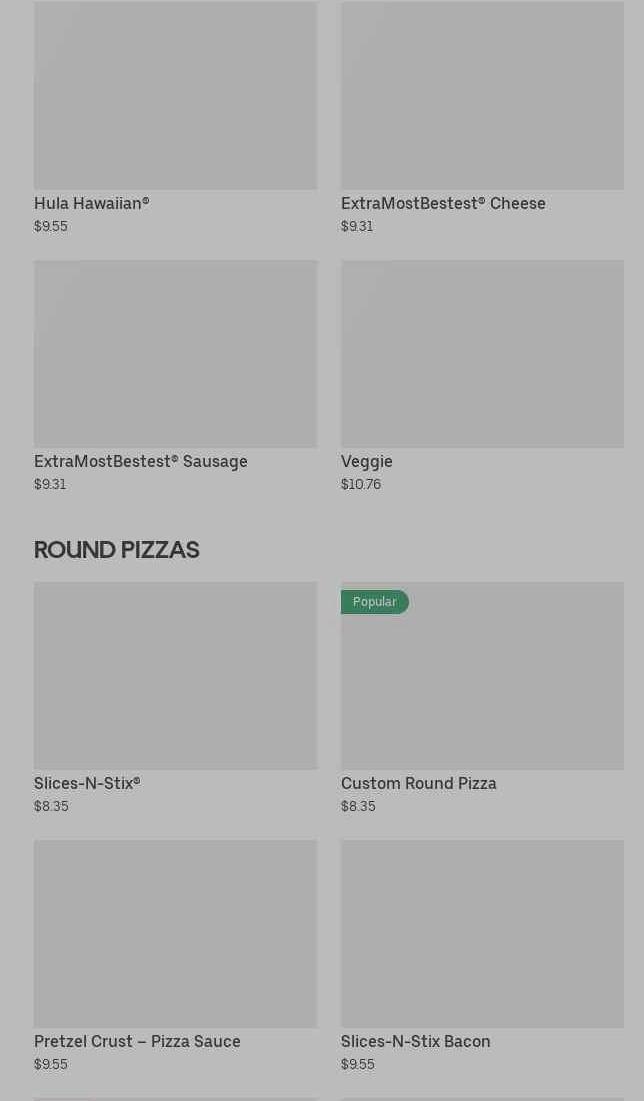The height and width of the screenshot is (1101, 644).
Task: View the ExtraMostBestest Sausage pizza
Action: tap(175, 376)
